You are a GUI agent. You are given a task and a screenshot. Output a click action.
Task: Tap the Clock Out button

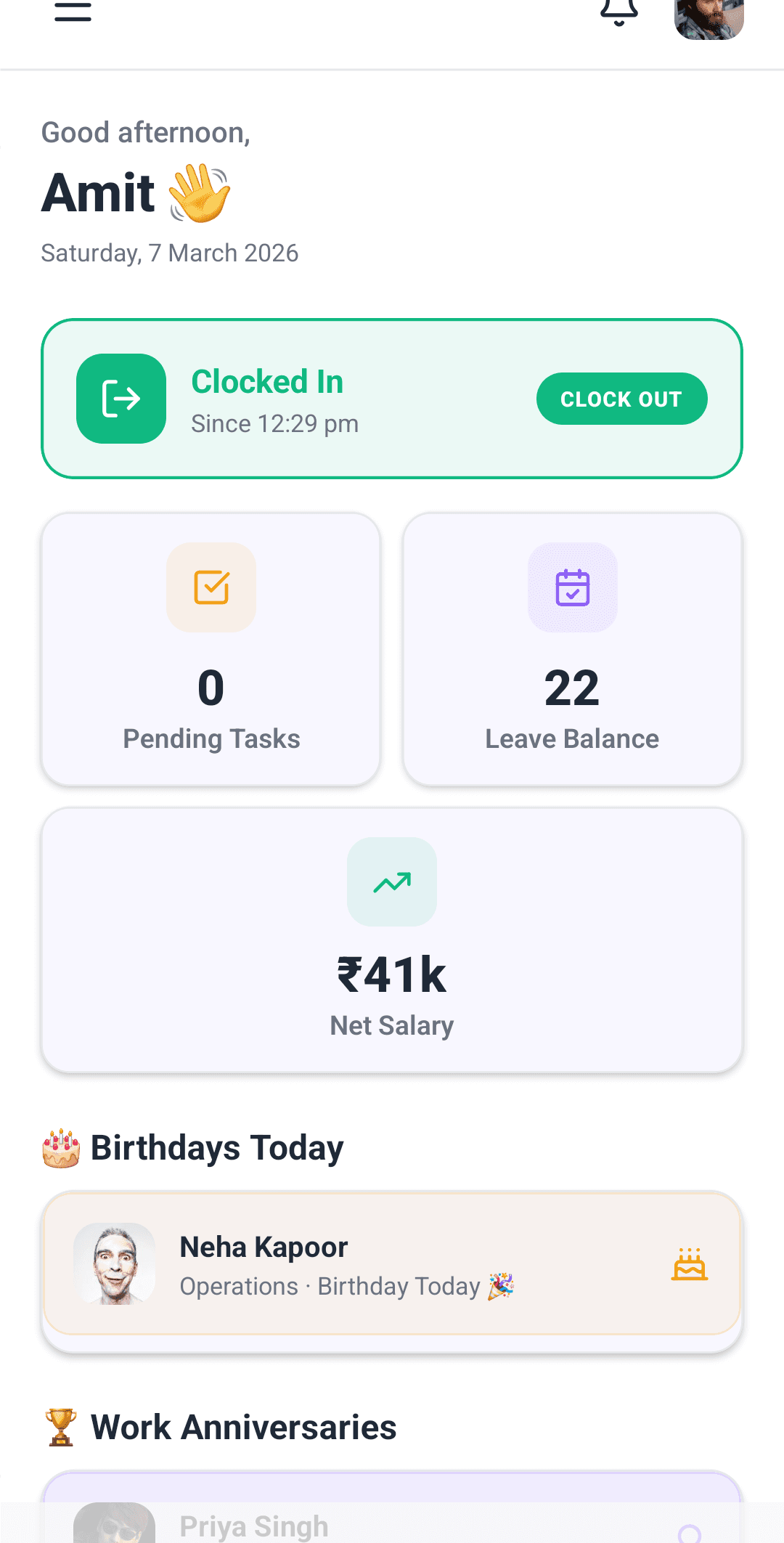tap(621, 399)
